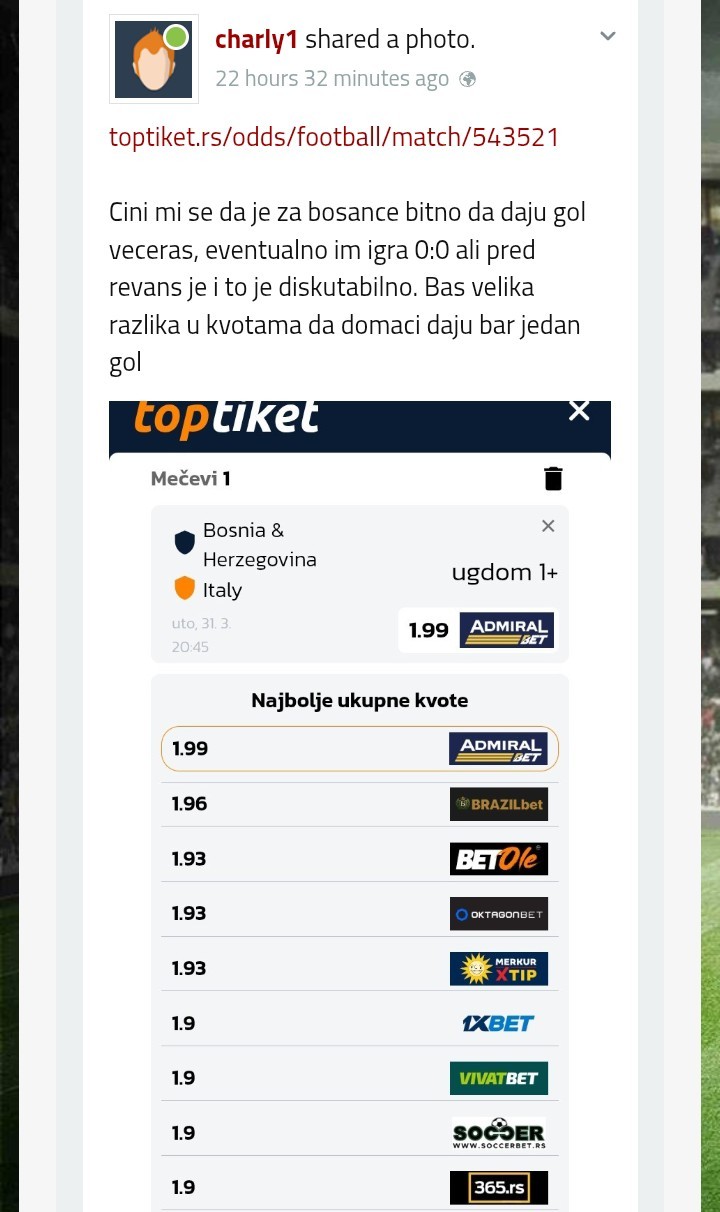Open the post's timestamp link
Viewport: 720px width, 1212px height.
(x=332, y=79)
